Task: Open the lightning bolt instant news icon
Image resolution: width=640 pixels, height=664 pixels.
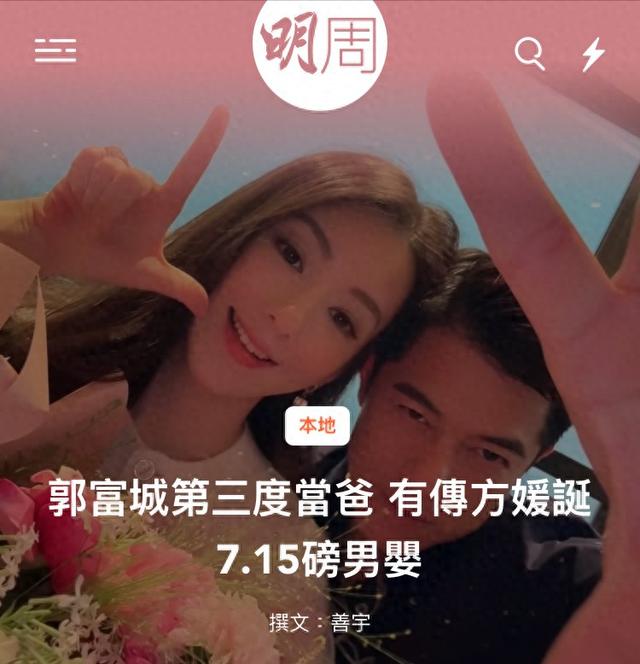Action: point(594,53)
